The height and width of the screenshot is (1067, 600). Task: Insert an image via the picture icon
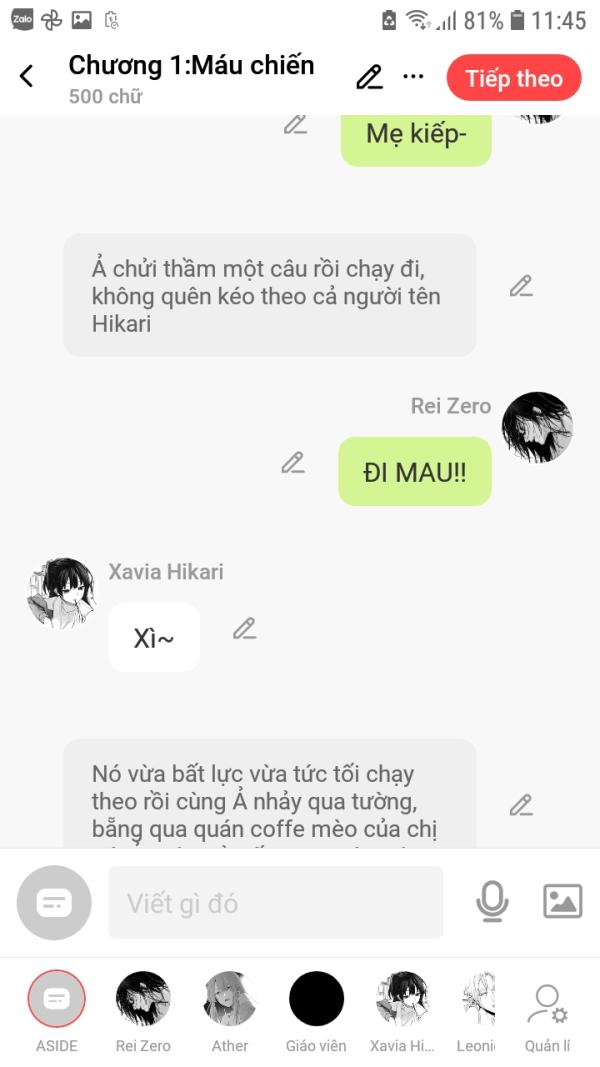(562, 902)
